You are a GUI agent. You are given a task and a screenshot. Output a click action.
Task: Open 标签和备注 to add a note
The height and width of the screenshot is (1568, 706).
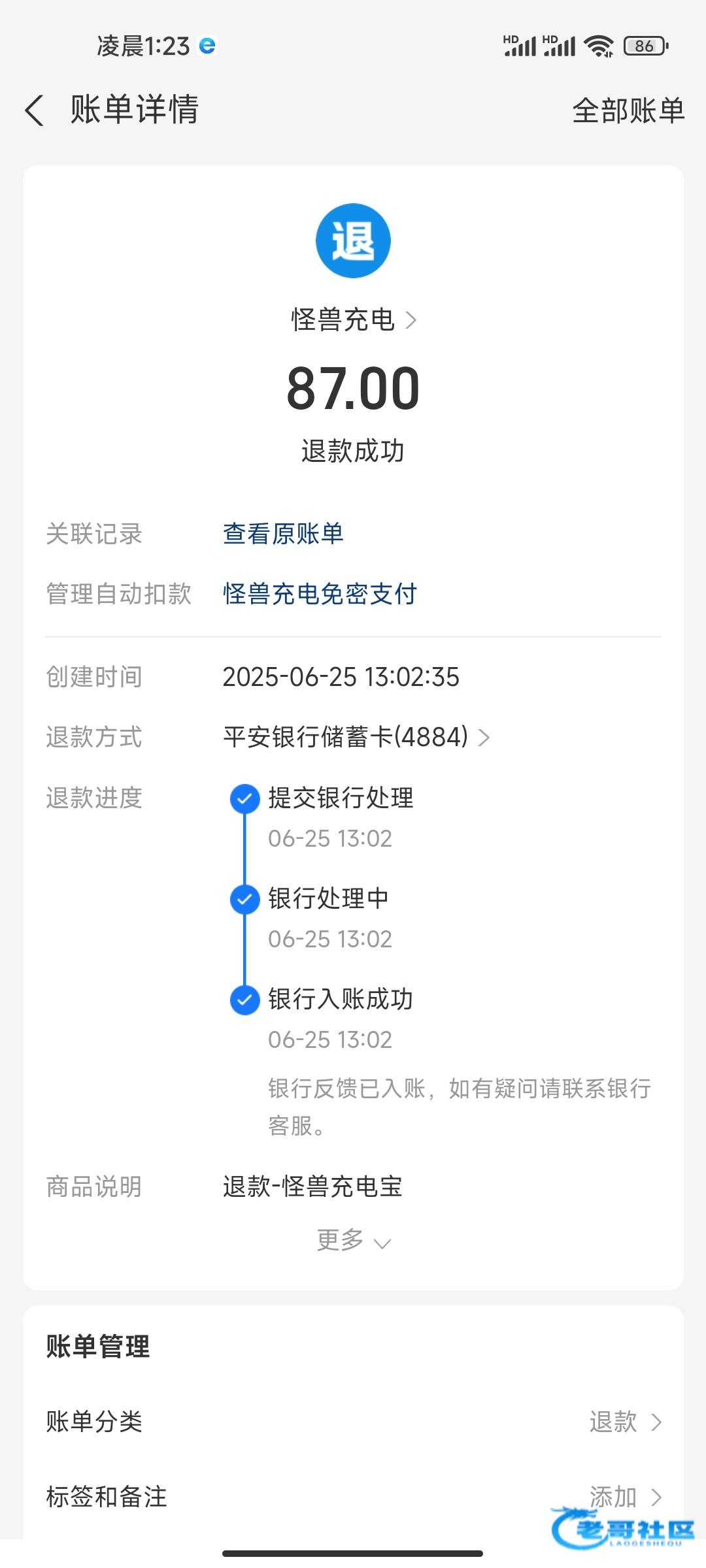(354, 1496)
